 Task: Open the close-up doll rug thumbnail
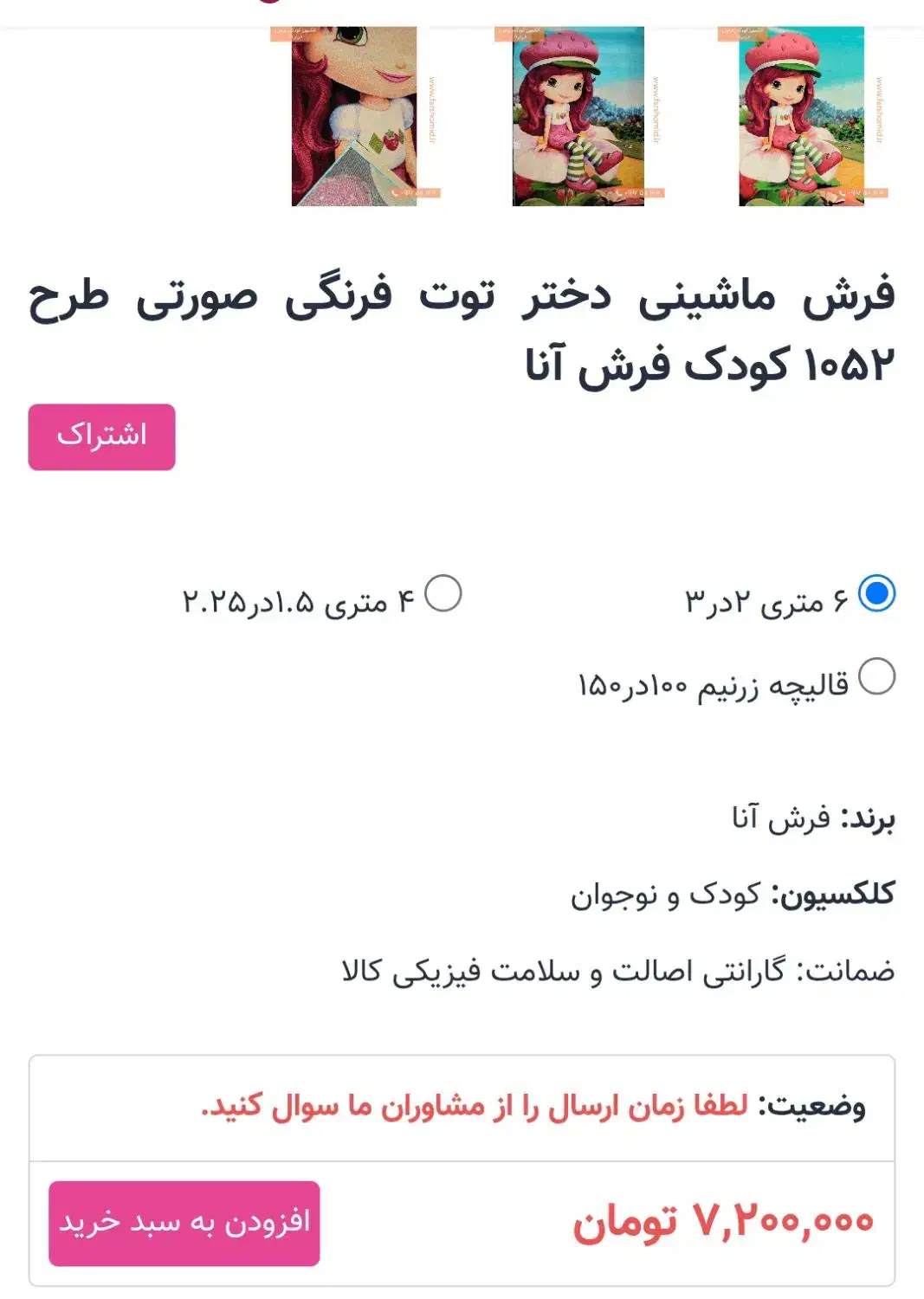pos(355,115)
